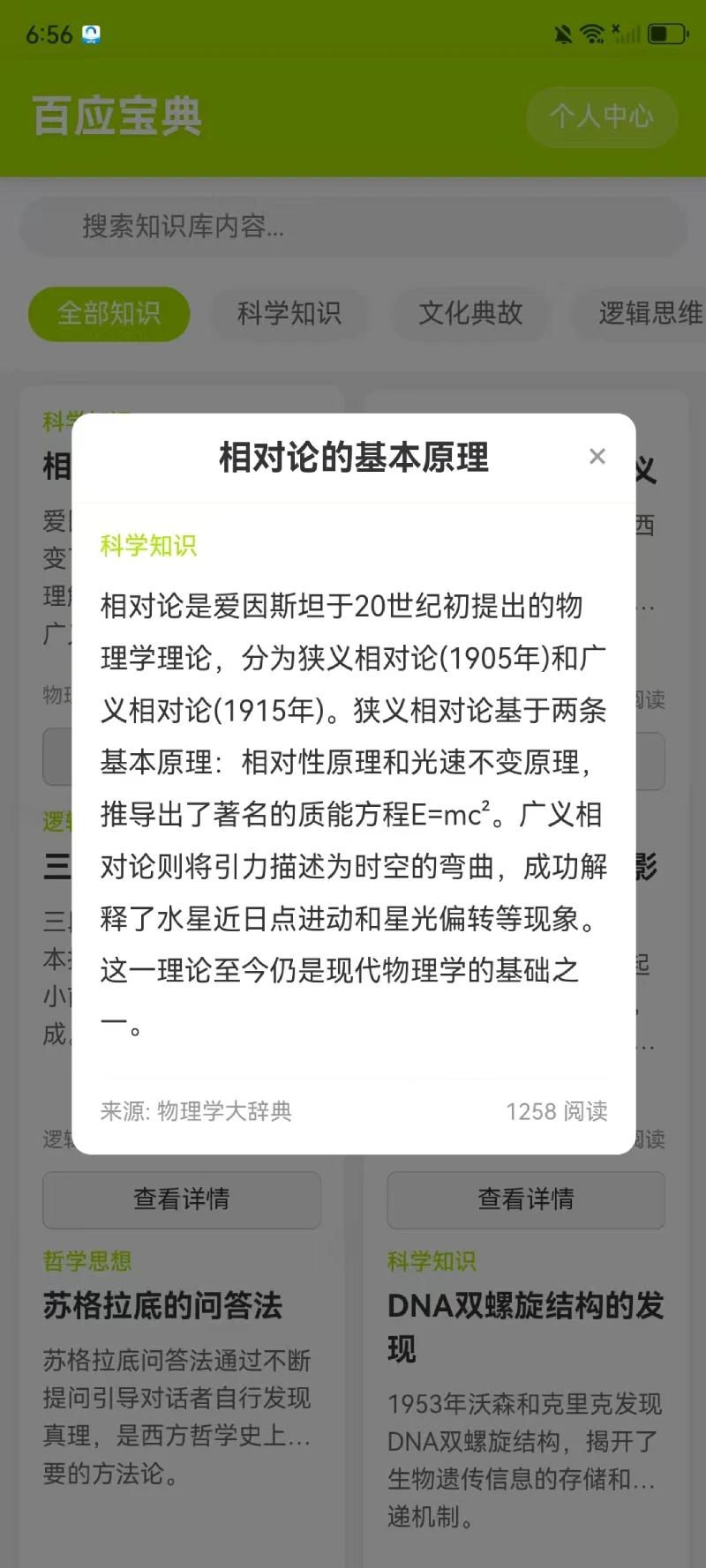Viewport: 706px width, 1568px height.
Task: Select the 全部知识 filter tab
Action: tap(109, 314)
